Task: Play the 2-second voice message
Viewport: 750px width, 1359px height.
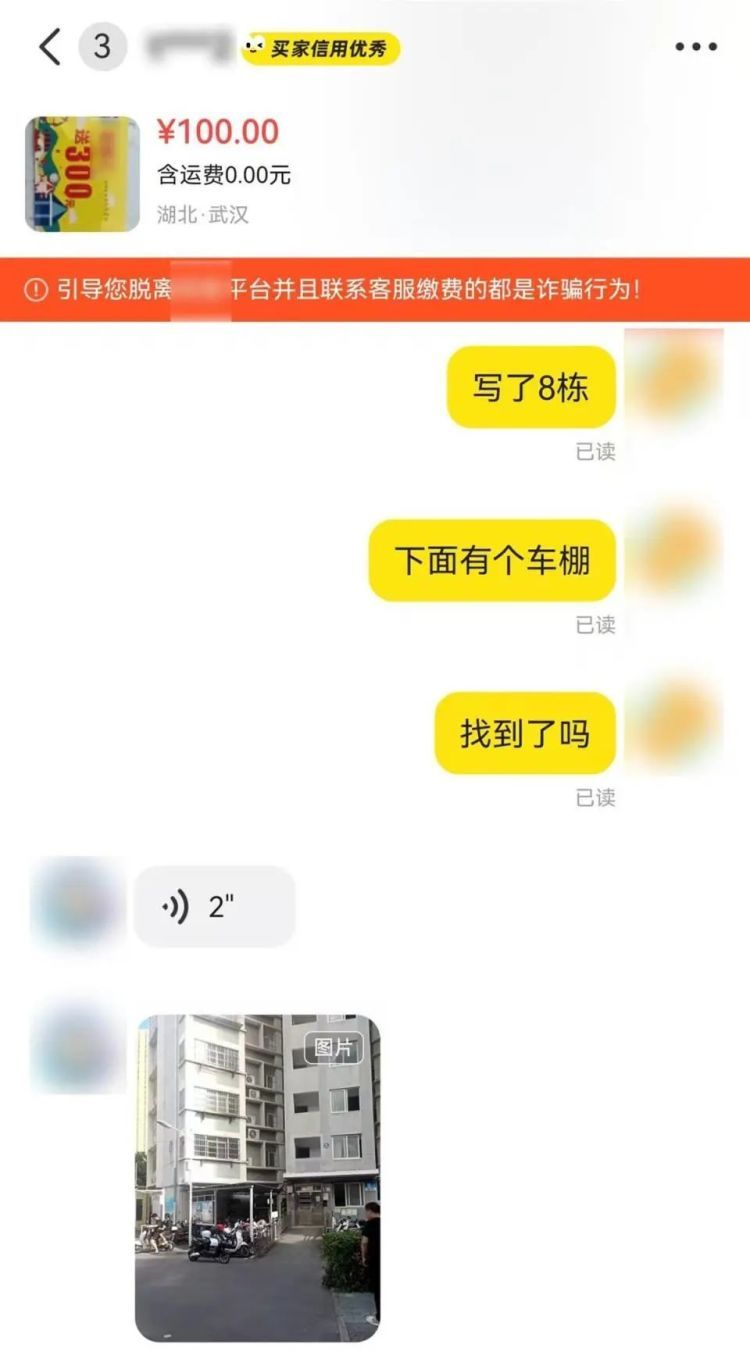Action: click(212, 906)
